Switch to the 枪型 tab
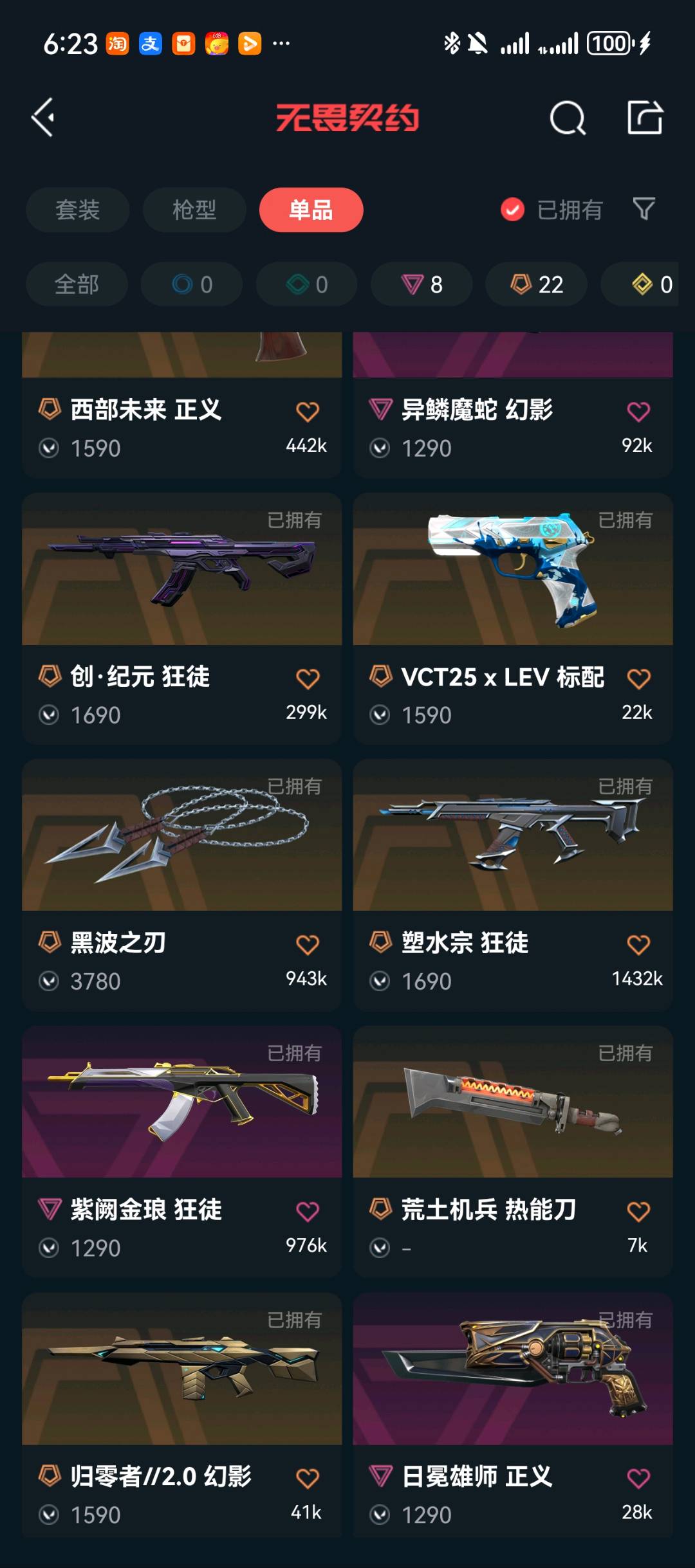The width and height of the screenshot is (695, 1568). (x=194, y=210)
